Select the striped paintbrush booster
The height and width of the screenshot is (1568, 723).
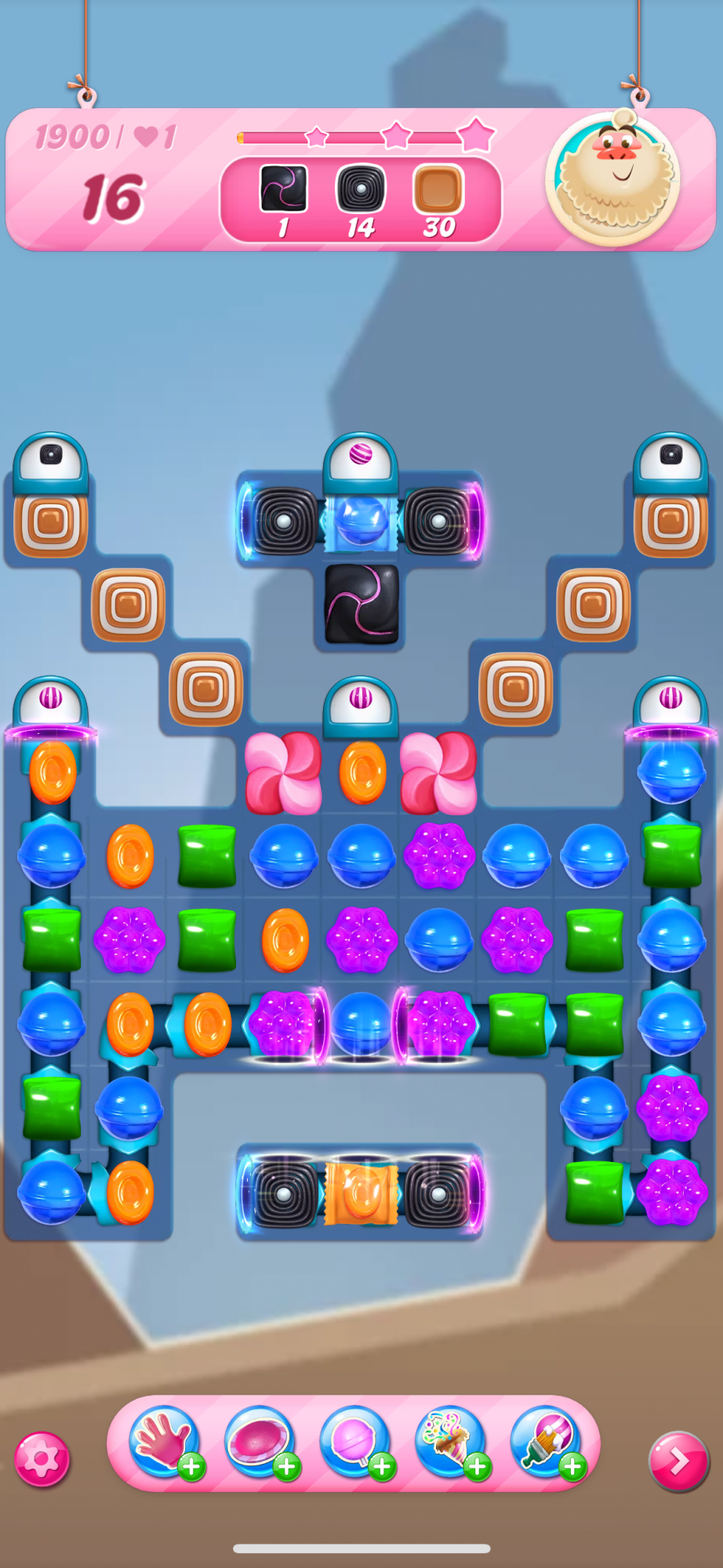pyautogui.click(x=547, y=1443)
